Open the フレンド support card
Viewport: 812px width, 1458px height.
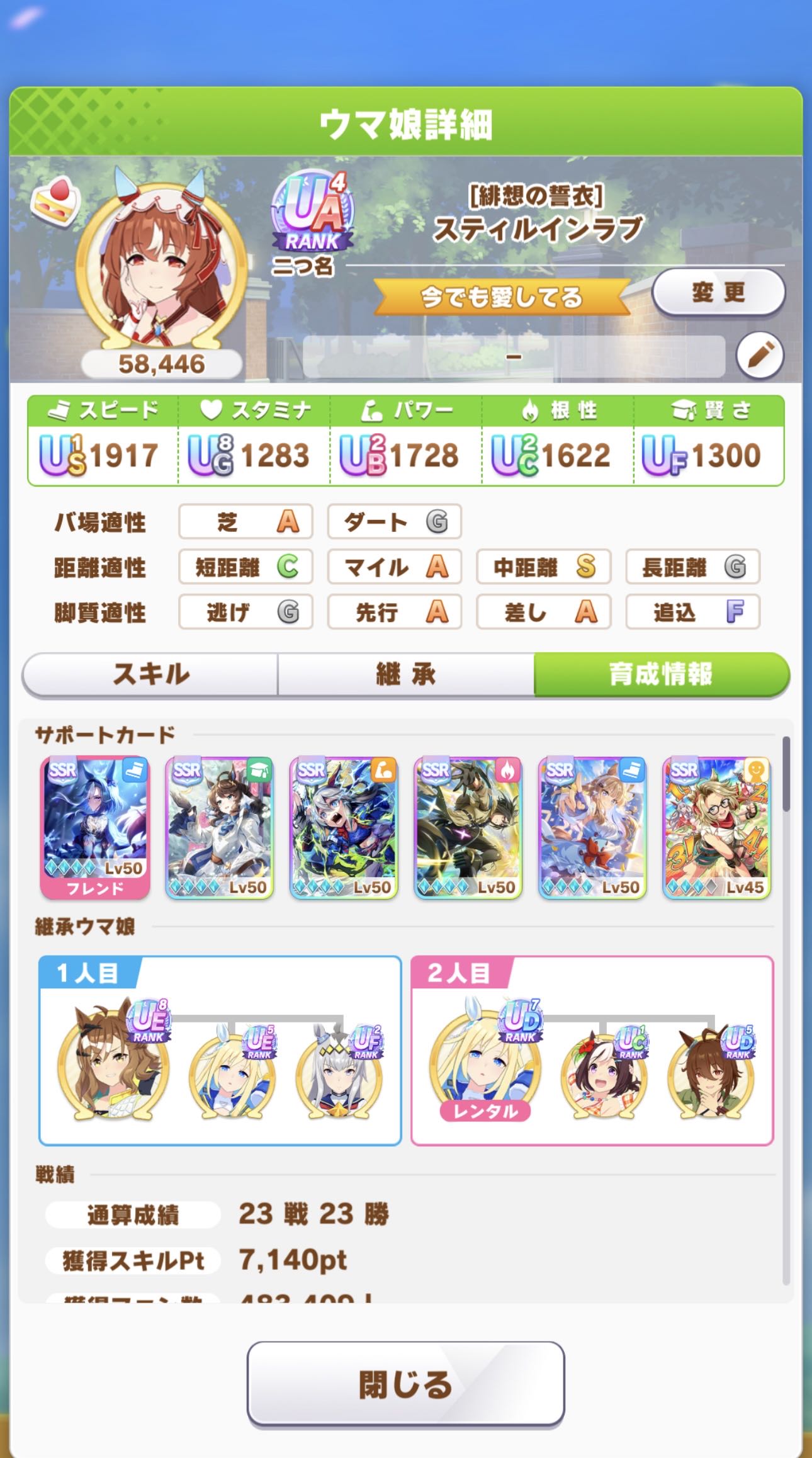[x=95, y=827]
